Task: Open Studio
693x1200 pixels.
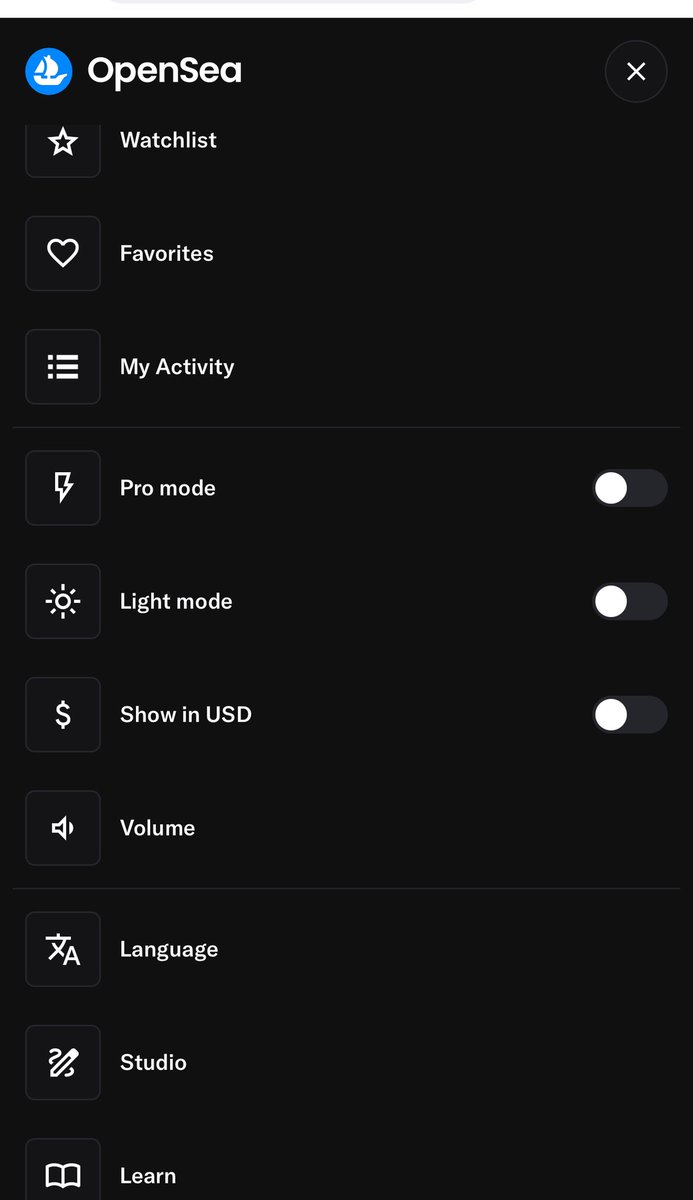Action: [x=346, y=1062]
